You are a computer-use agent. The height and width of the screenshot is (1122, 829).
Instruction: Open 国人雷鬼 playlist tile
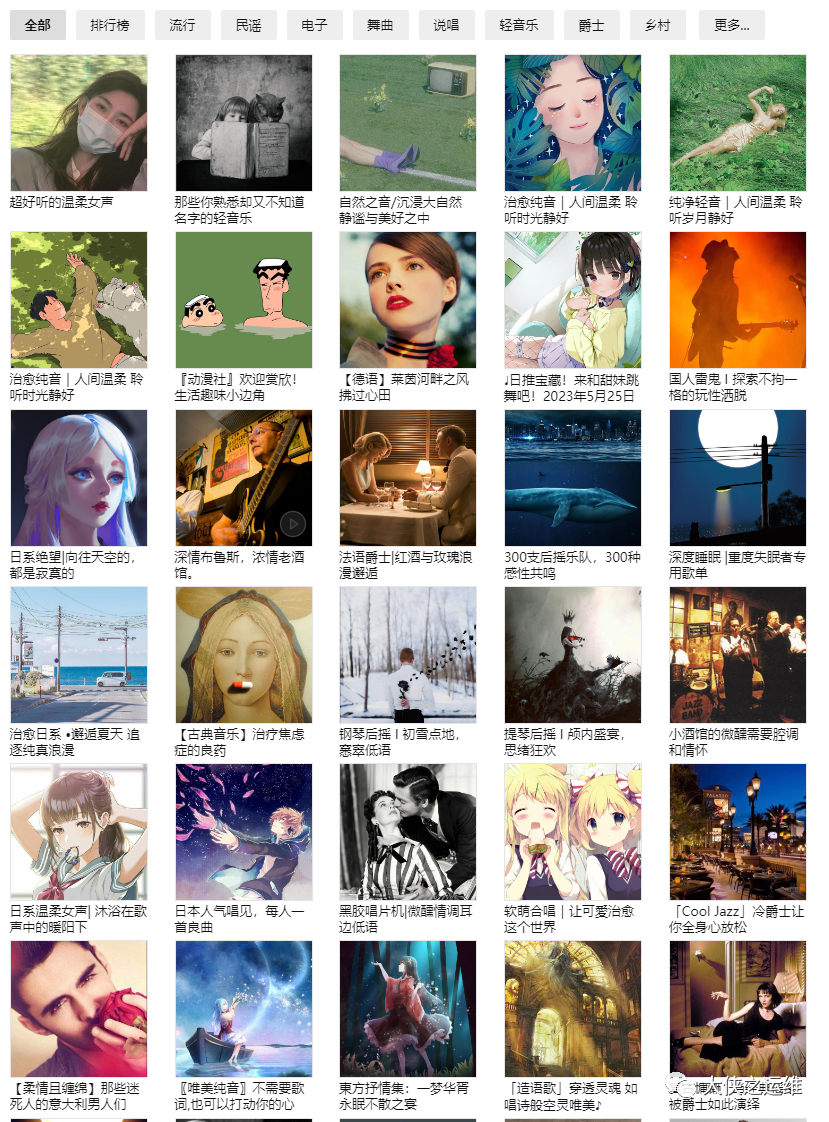click(x=737, y=300)
